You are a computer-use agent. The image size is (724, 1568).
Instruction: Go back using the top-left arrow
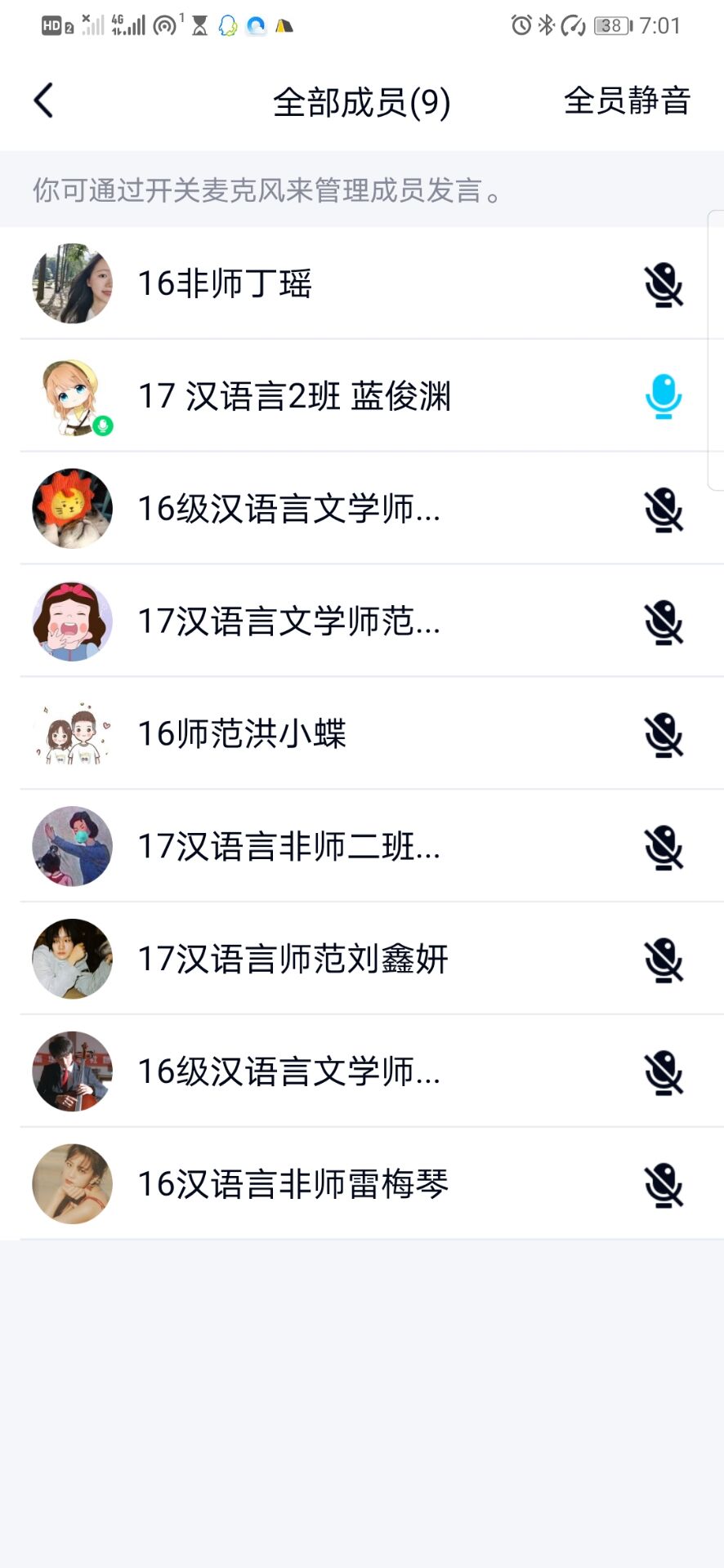[44, 101]
